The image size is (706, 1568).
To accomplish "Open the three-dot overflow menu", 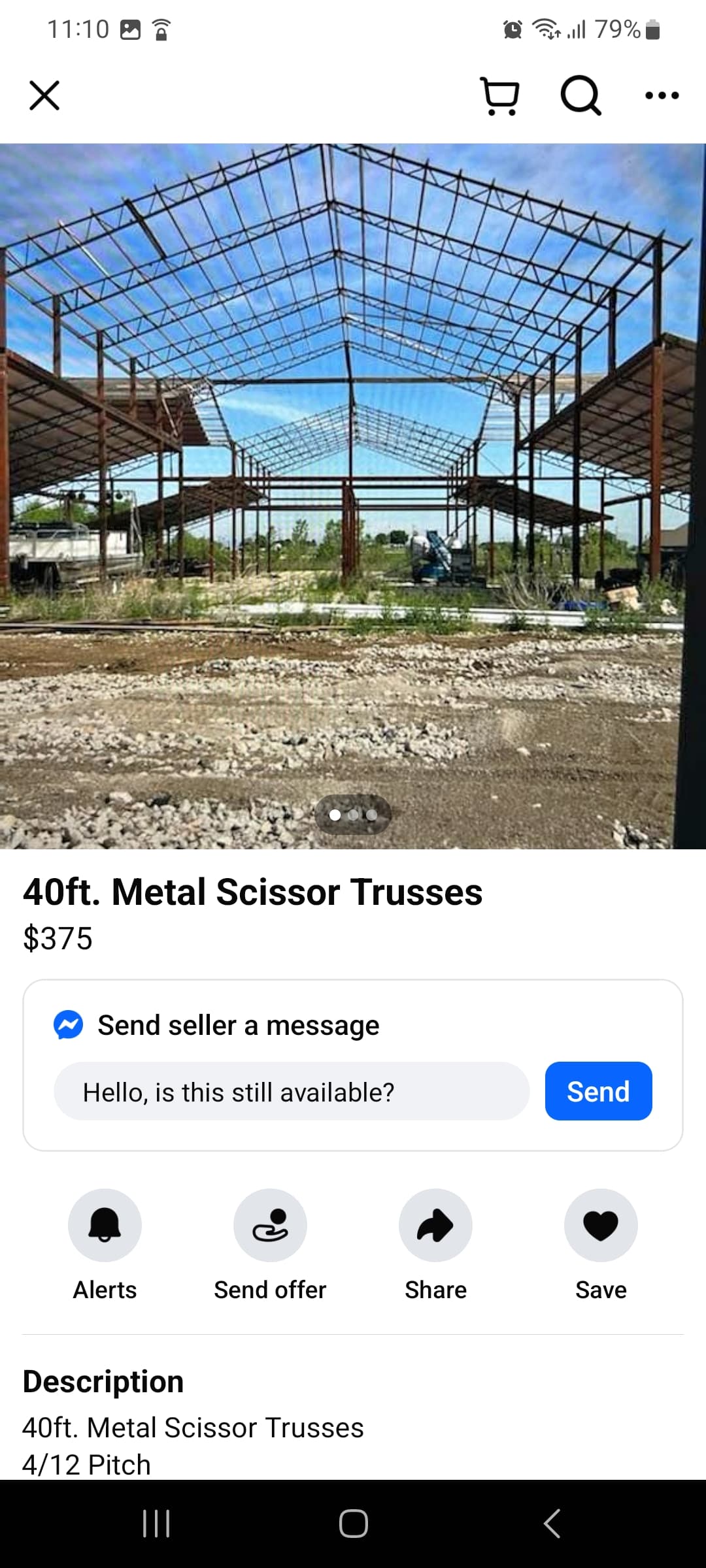I will (x=662, y=96).
